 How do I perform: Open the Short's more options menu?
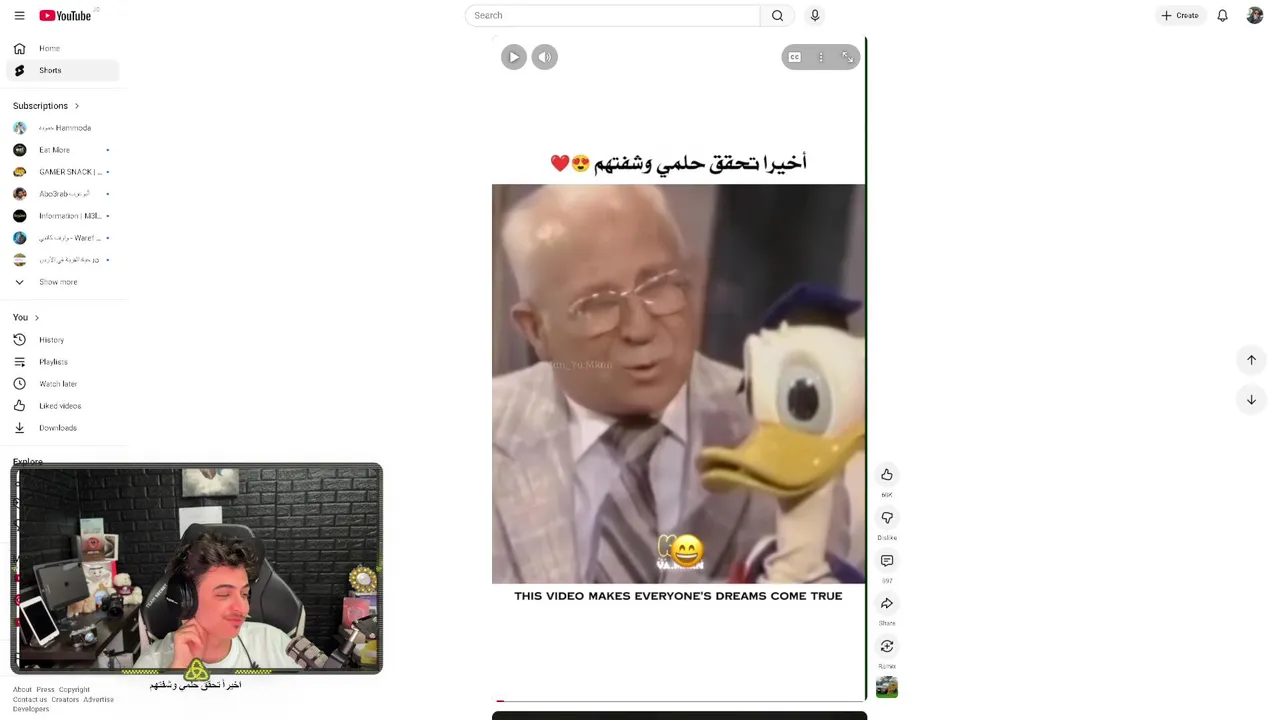pyautogui.click(x=821, y=57)
